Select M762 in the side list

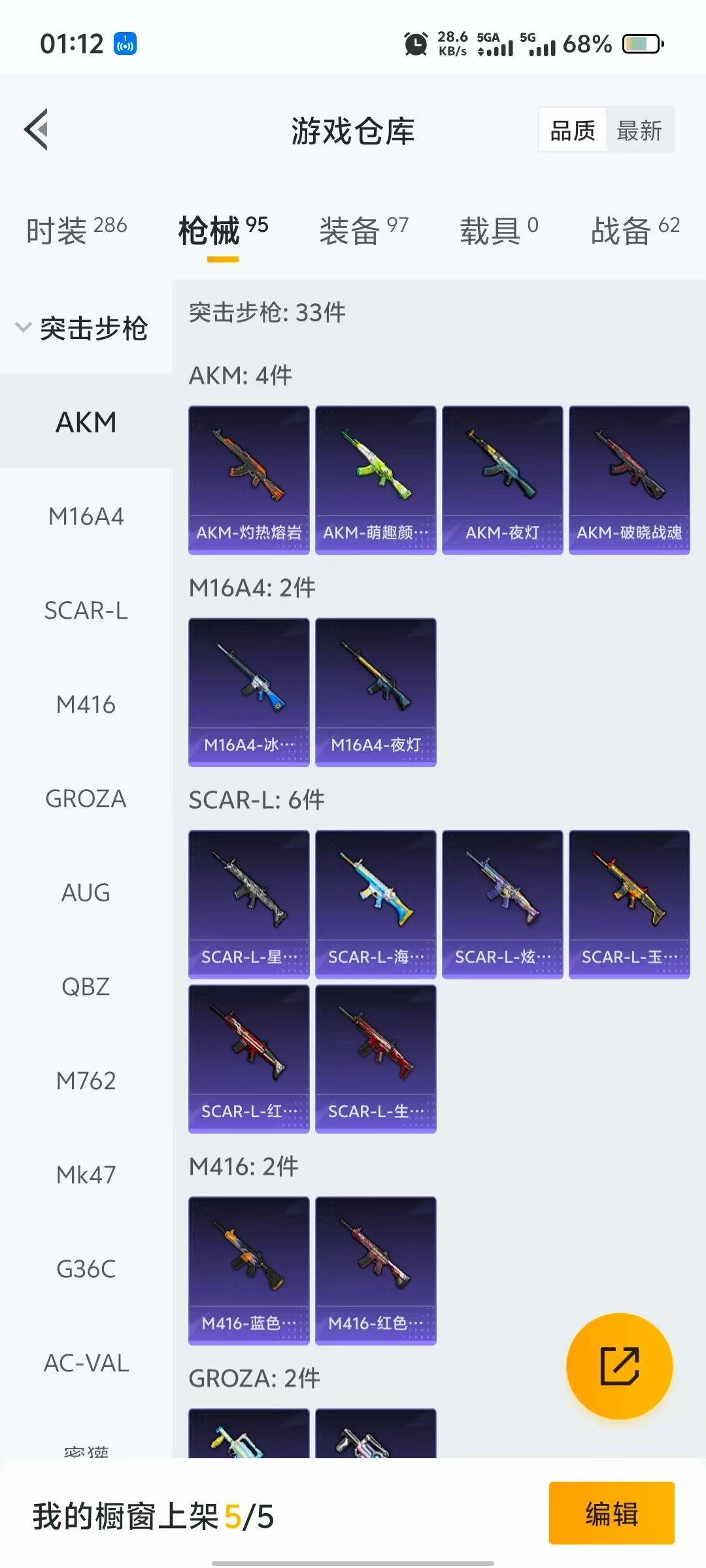86,1081
